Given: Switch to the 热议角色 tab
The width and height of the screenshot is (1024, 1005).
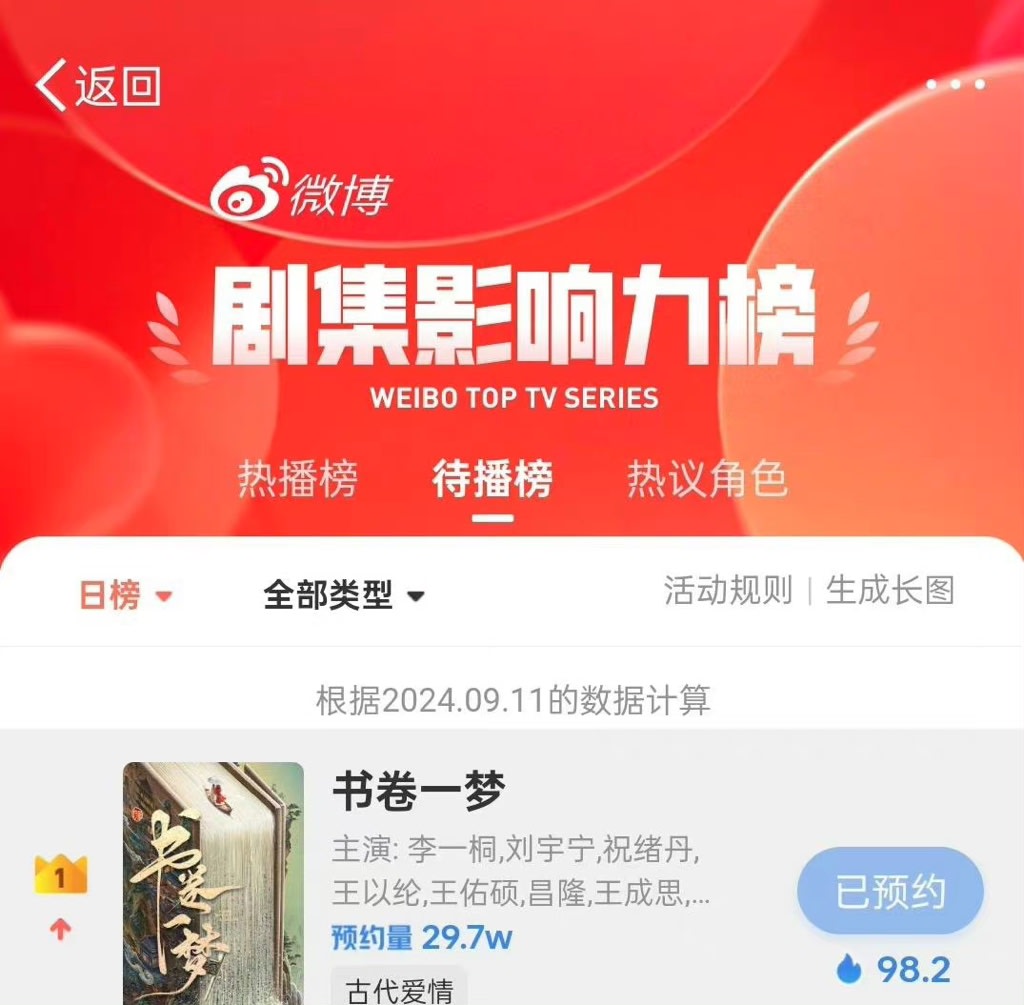Looking at the screenshot, I should coord(707,480).
